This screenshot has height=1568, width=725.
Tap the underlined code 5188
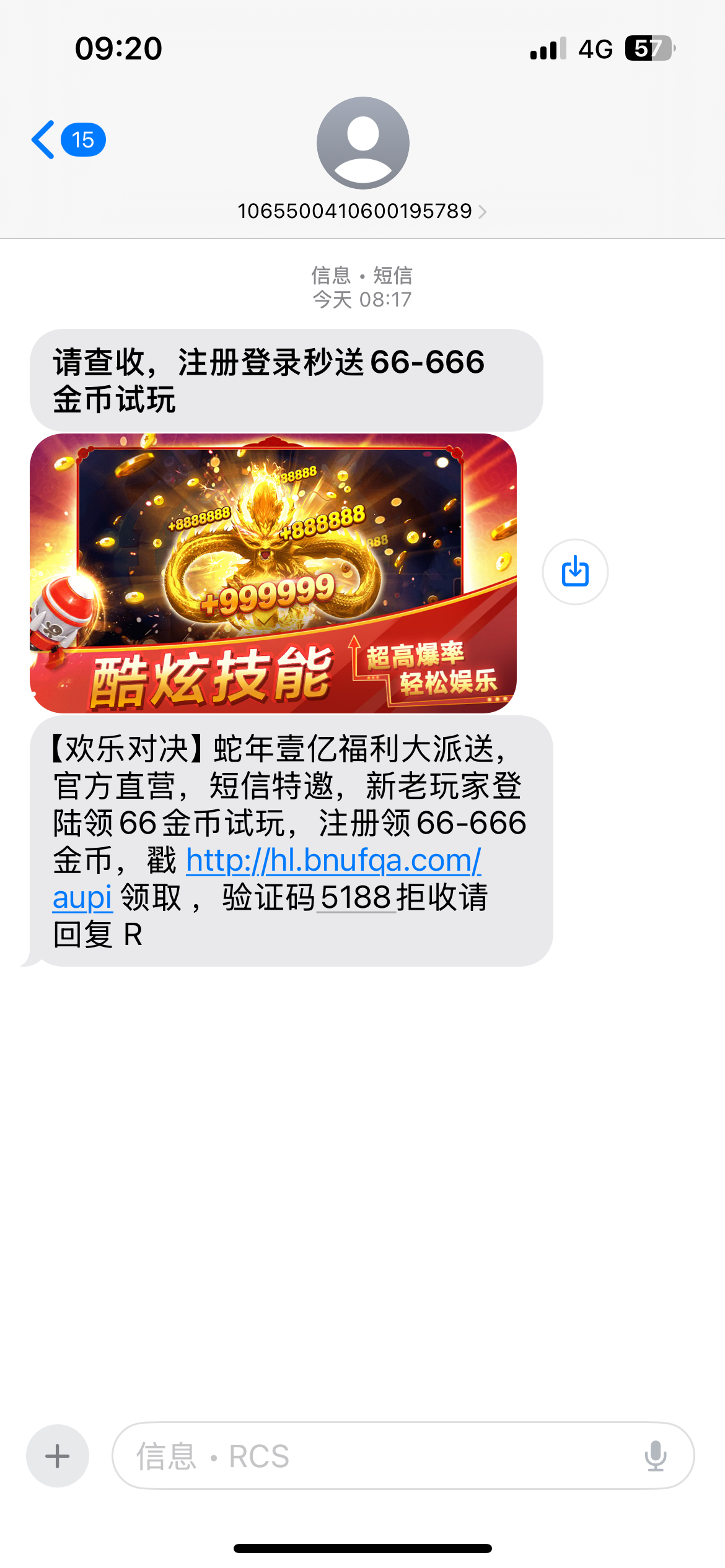(356, 897)
